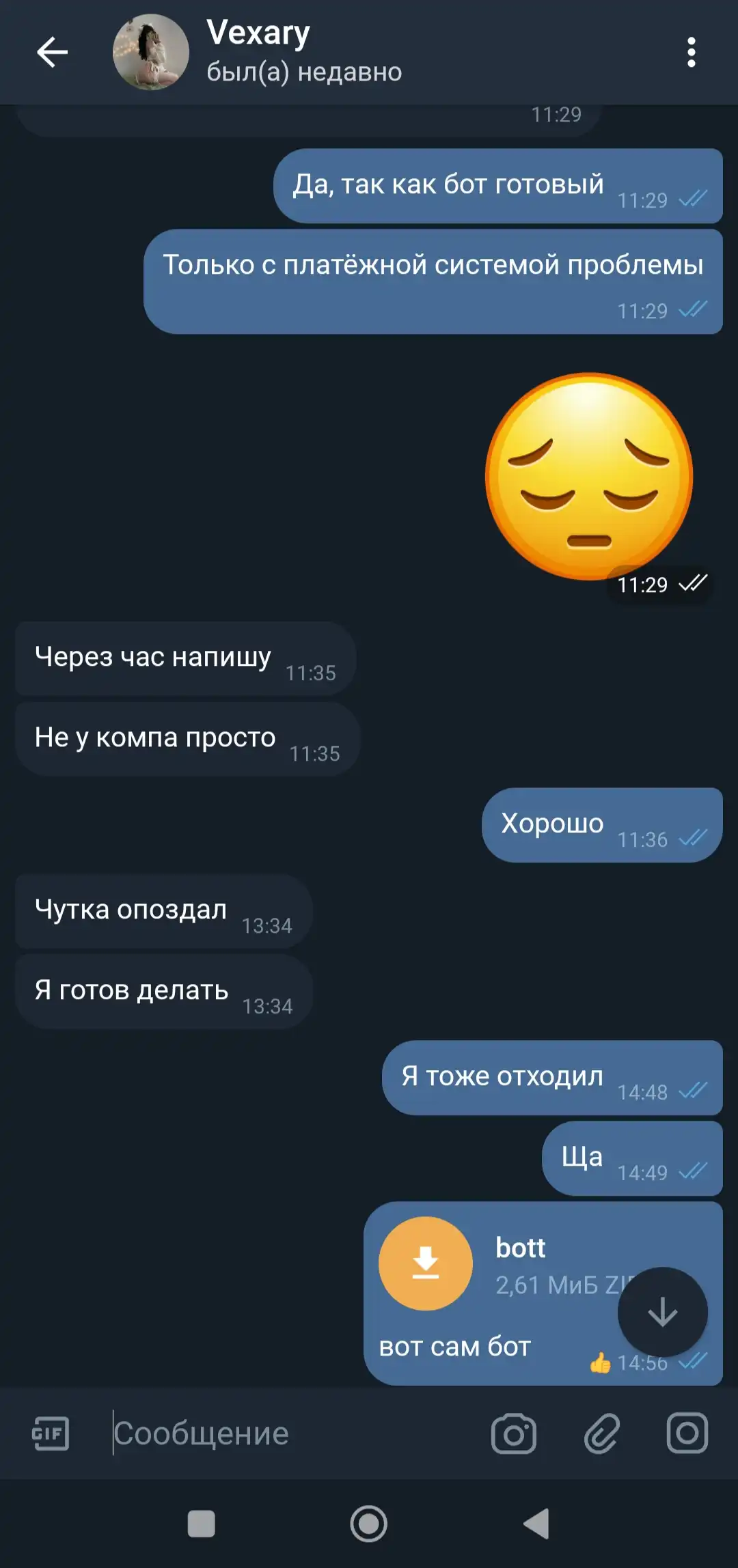Download the bott ZIP file
Image resolution: width=738 pixels, height=1568 pixels.
pos(426,1263)
